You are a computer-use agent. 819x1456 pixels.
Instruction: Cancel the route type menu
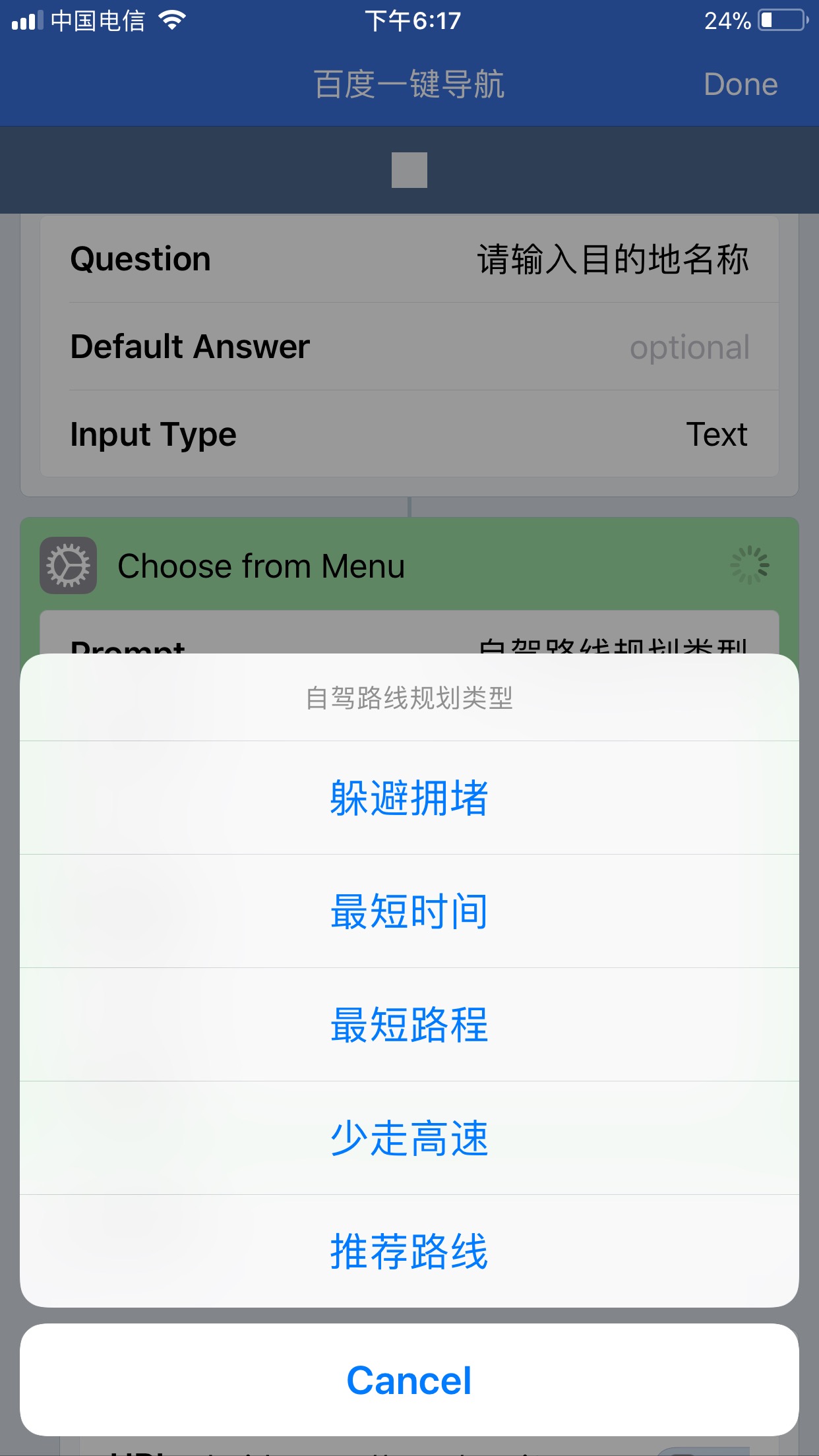tap(409, 1380)
